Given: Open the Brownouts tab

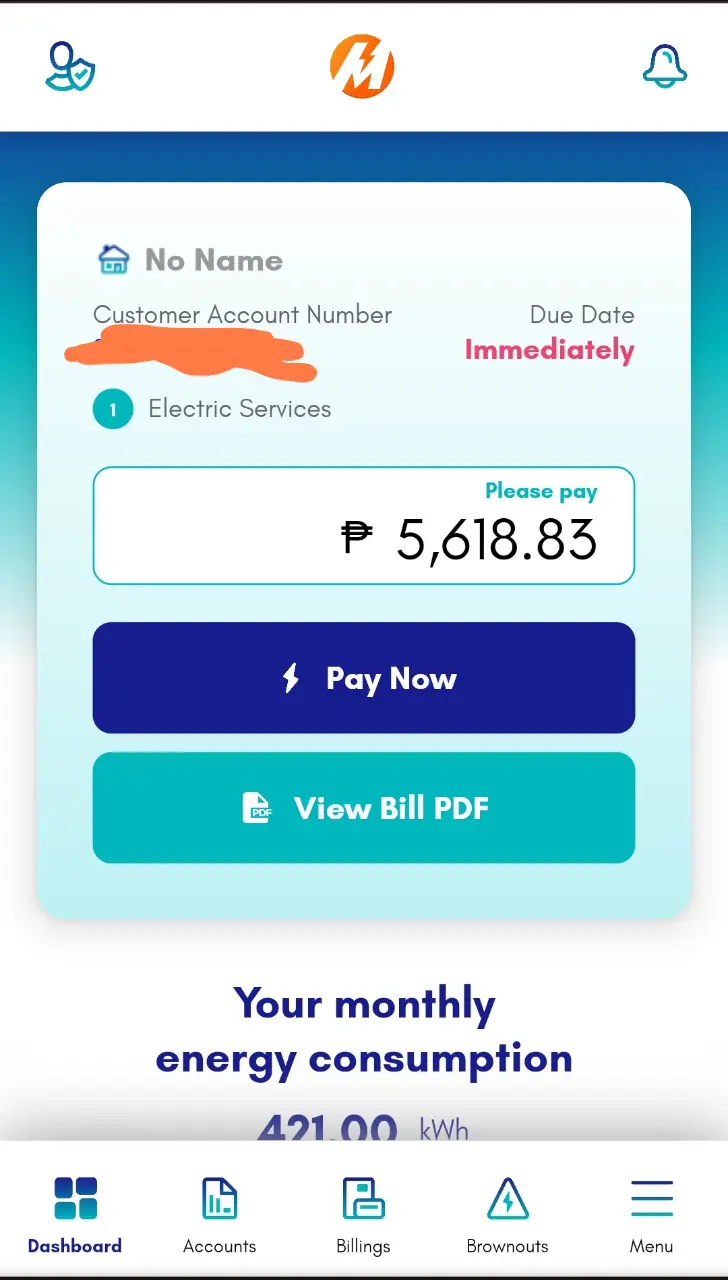Looking at the screenshot, I should click(x=507, y=1215).
